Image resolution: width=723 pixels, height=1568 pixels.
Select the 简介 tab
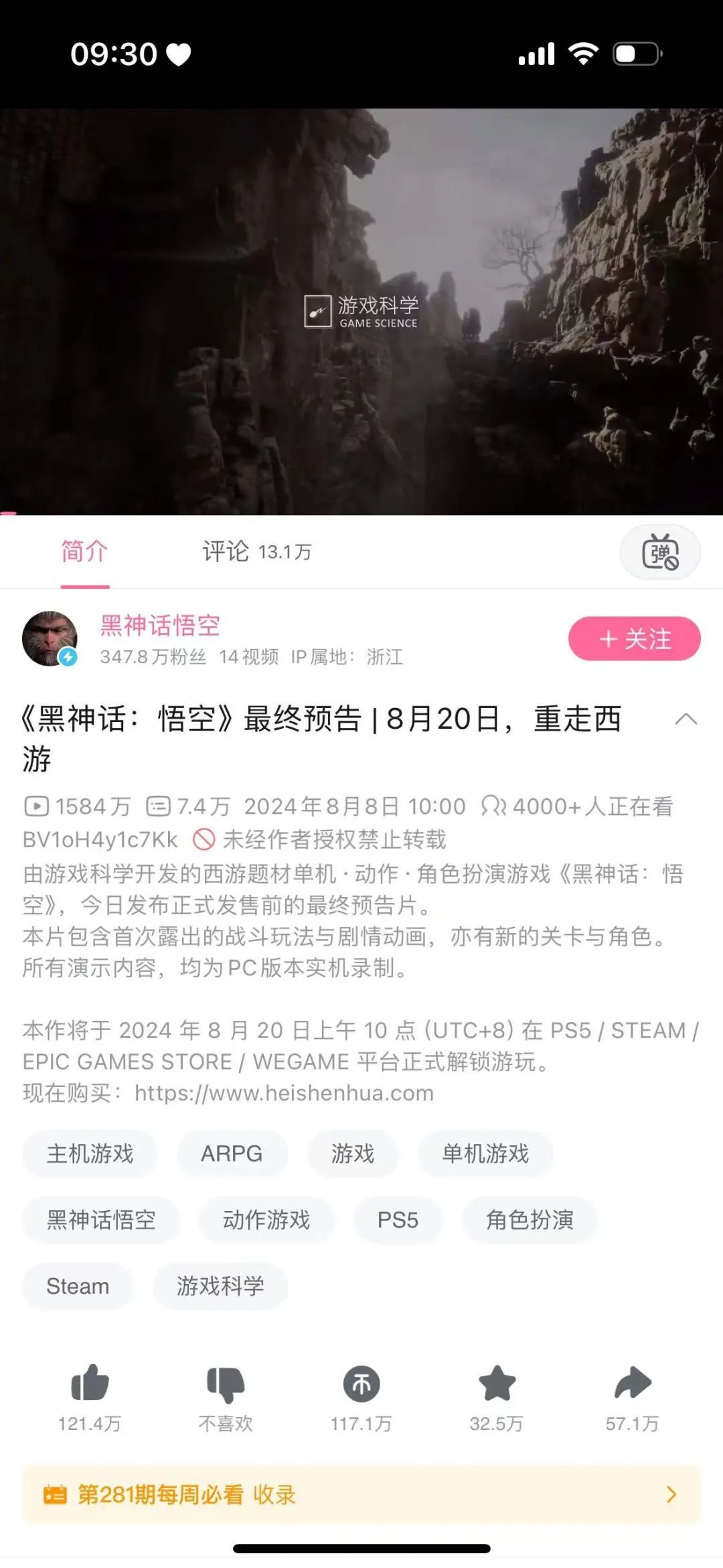coord(84,551)
